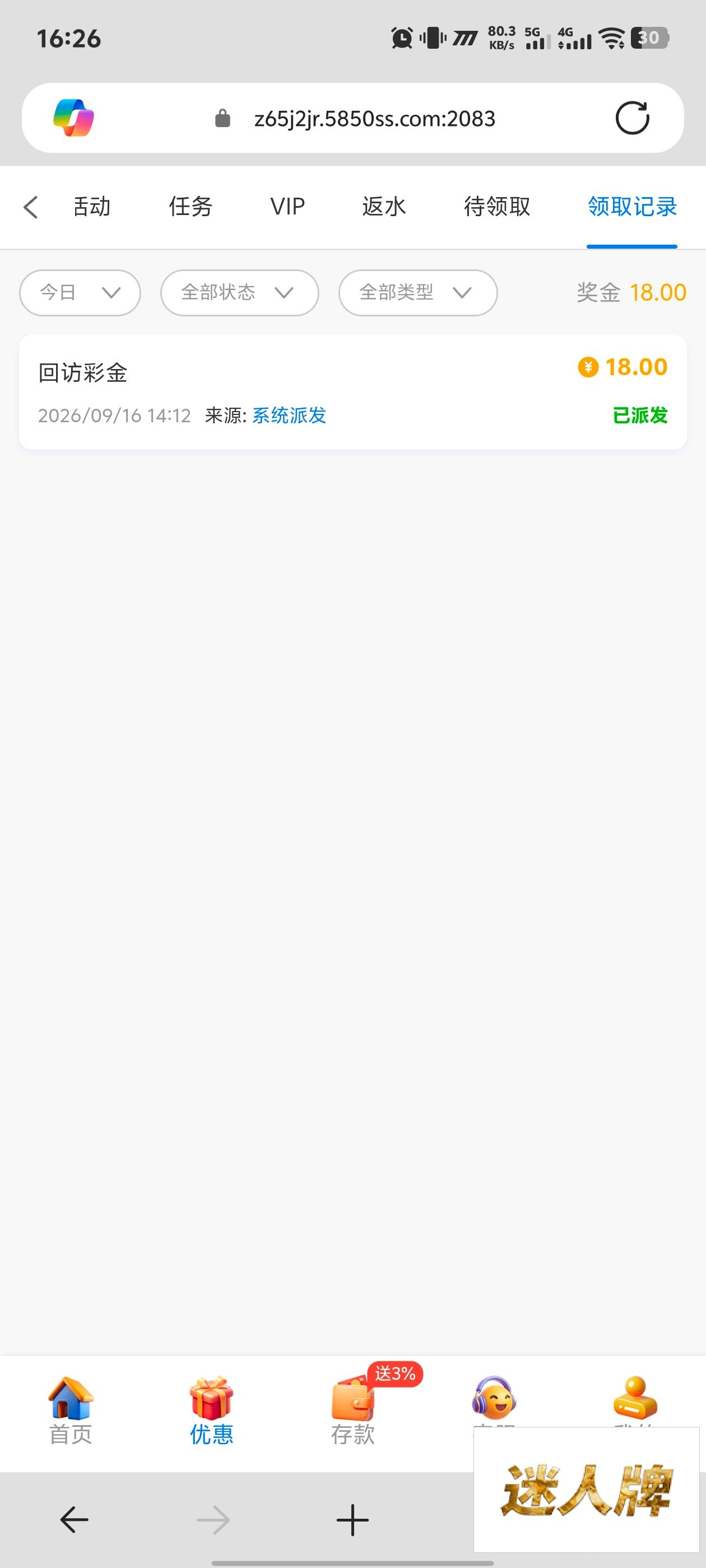Switch to the 返水 tab

384,206
